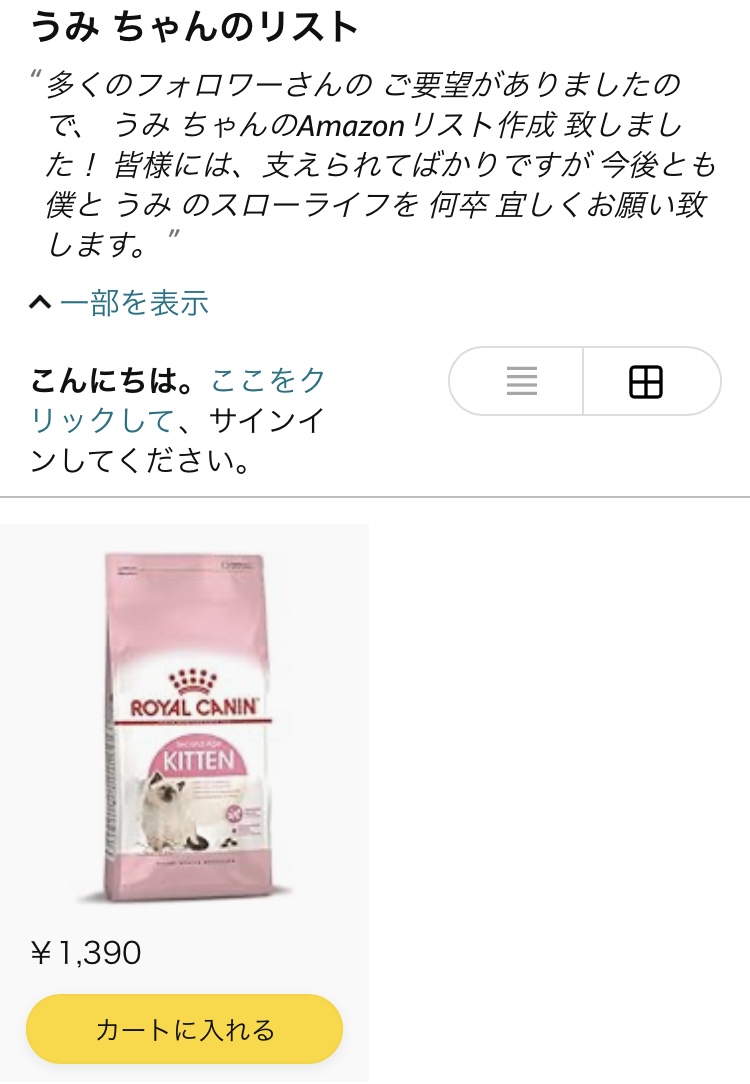Image resolution: width=750 pixels, height=1084 pixels.
Task: Add item with カートに入れる button
Action: click(x=184, y=1029)
